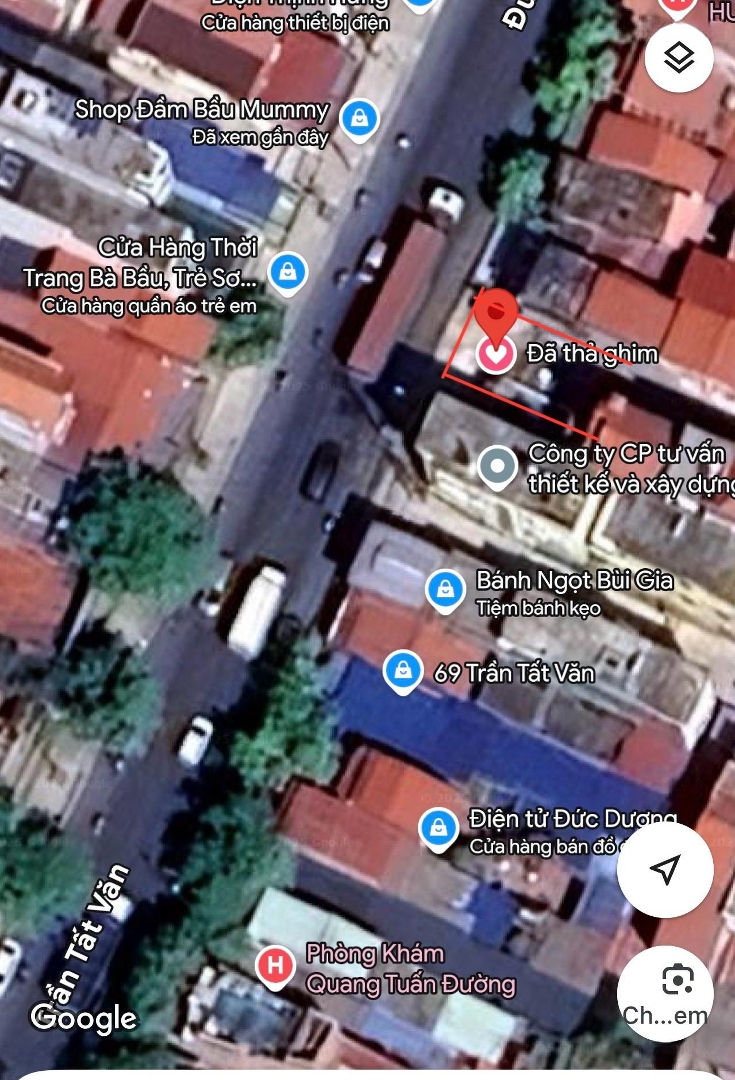Open Cửa Hàng Thời Trang Bà Bầu place
This screenshot has width=735, height=1080.
[288, 270]
